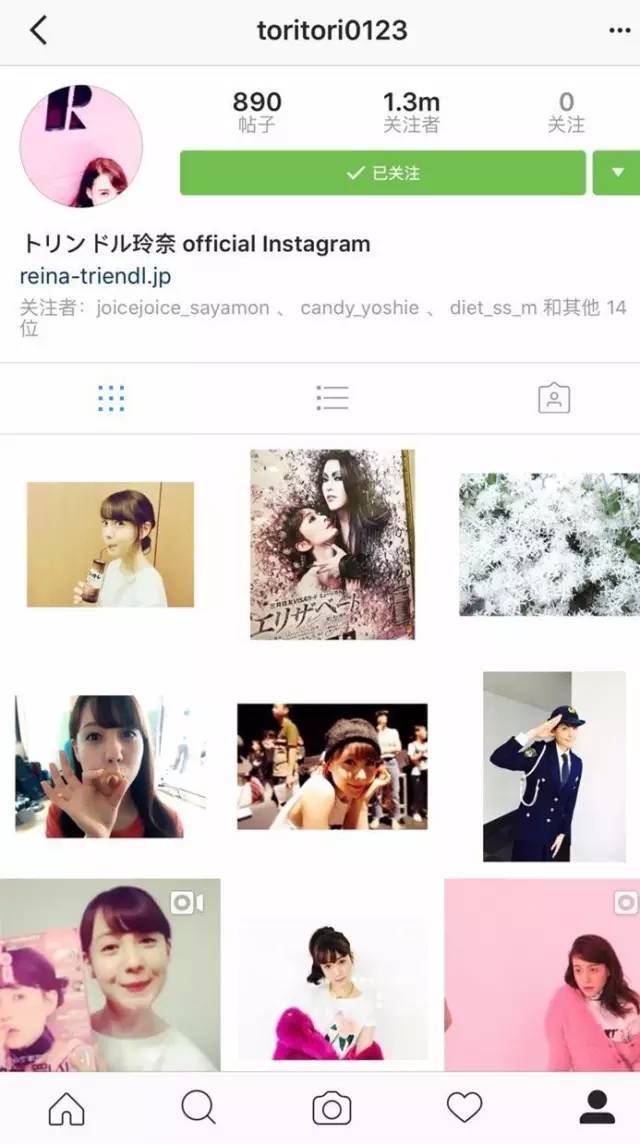
Task: Switch to list view tab
Action: pyautogui.click(x=332, y=398)
